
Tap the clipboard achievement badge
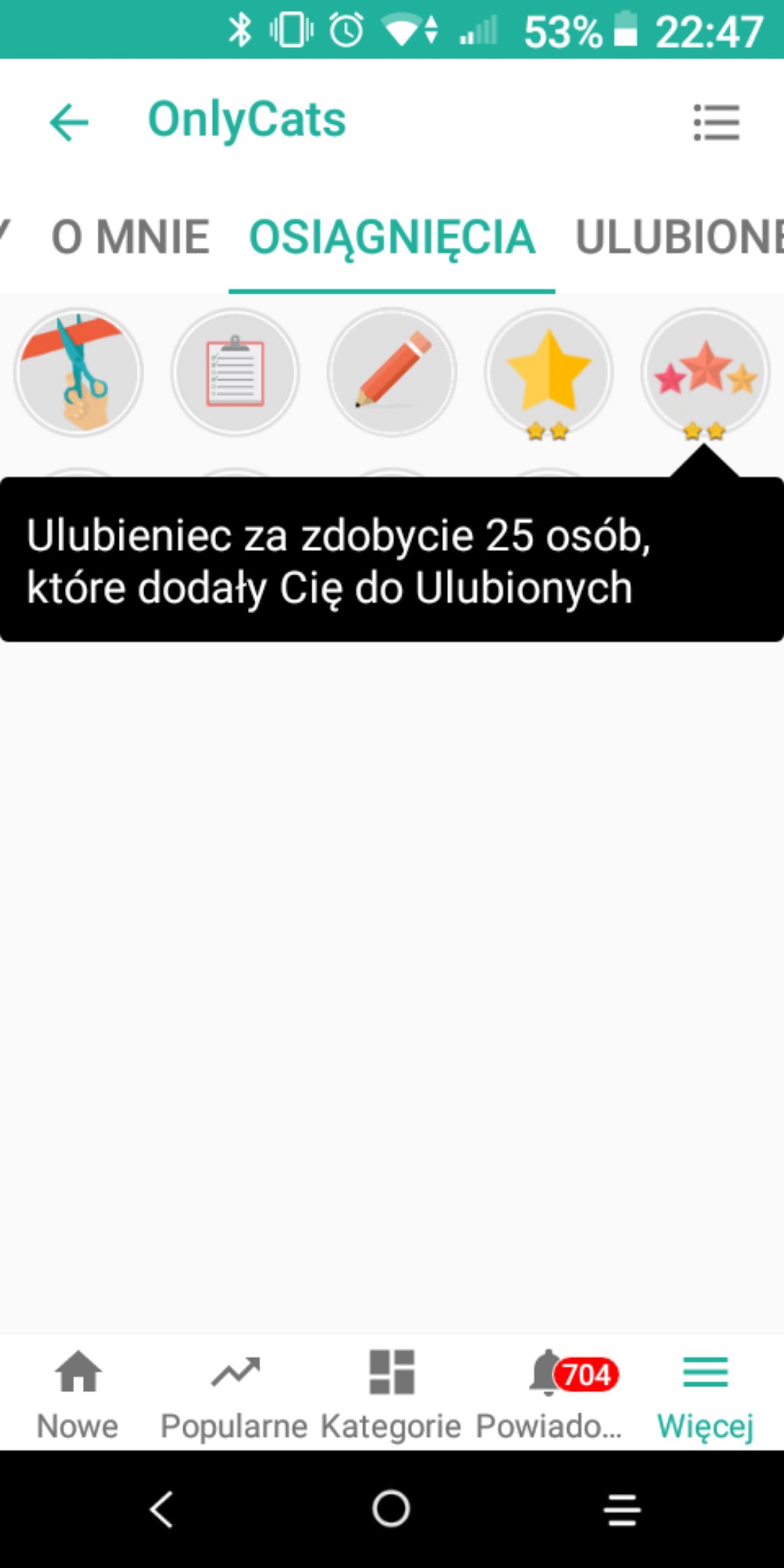[235, 372]
